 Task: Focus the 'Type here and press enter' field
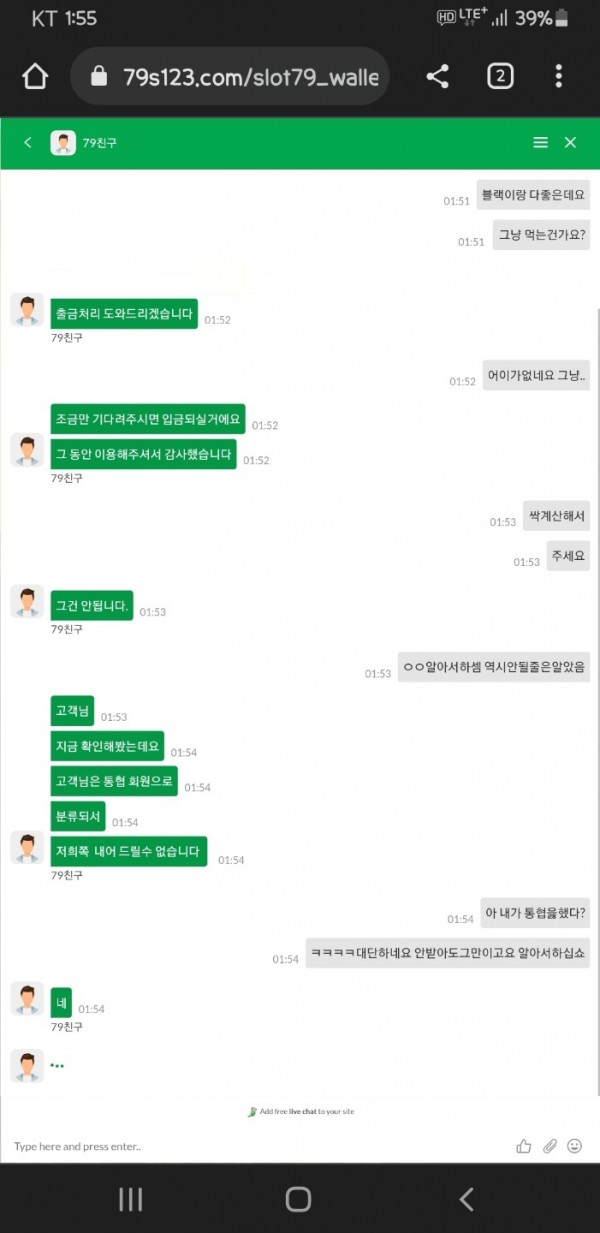click(x=250, y=1146)
